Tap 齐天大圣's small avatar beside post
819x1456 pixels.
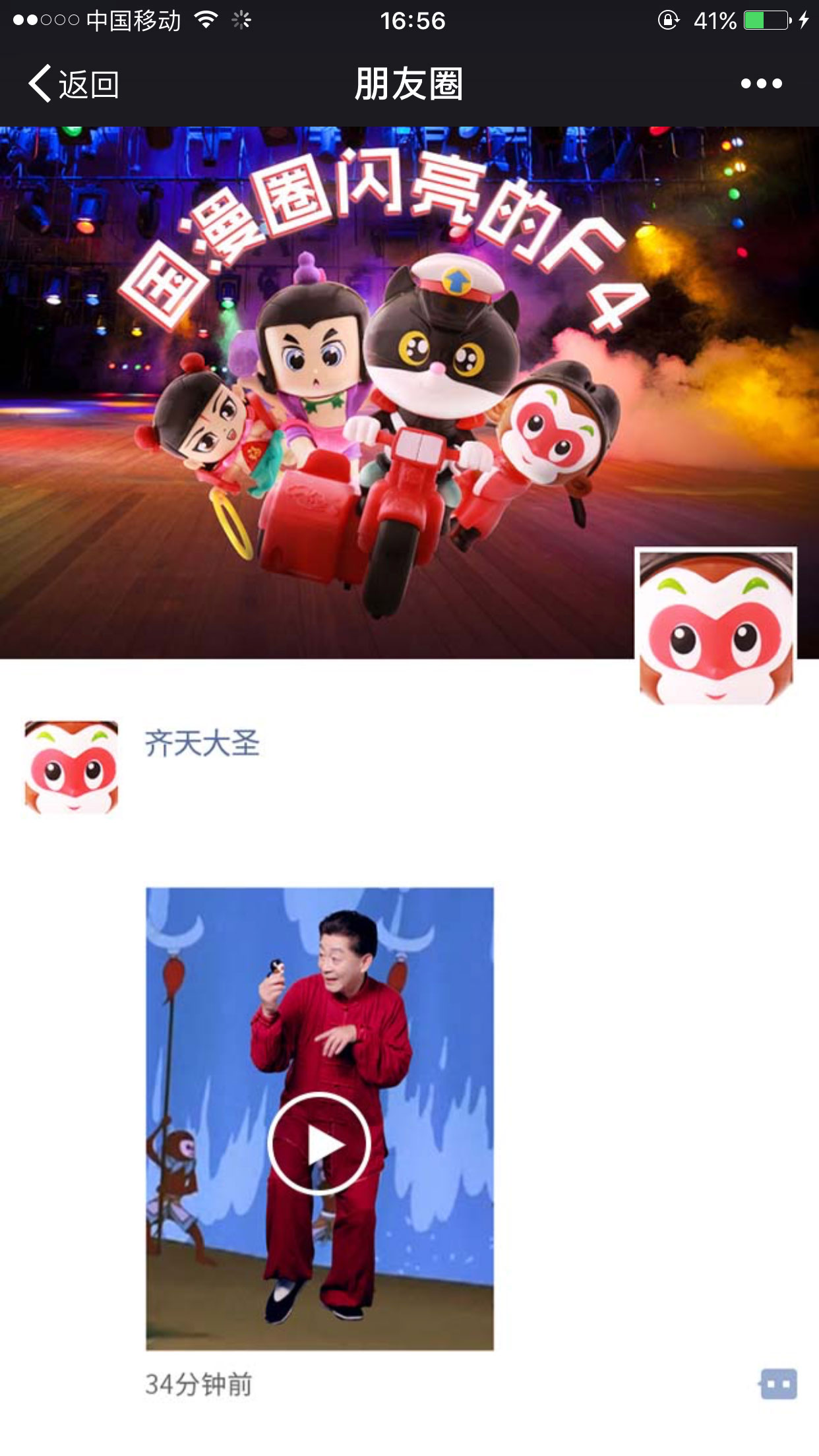click(x=71, y=767)
